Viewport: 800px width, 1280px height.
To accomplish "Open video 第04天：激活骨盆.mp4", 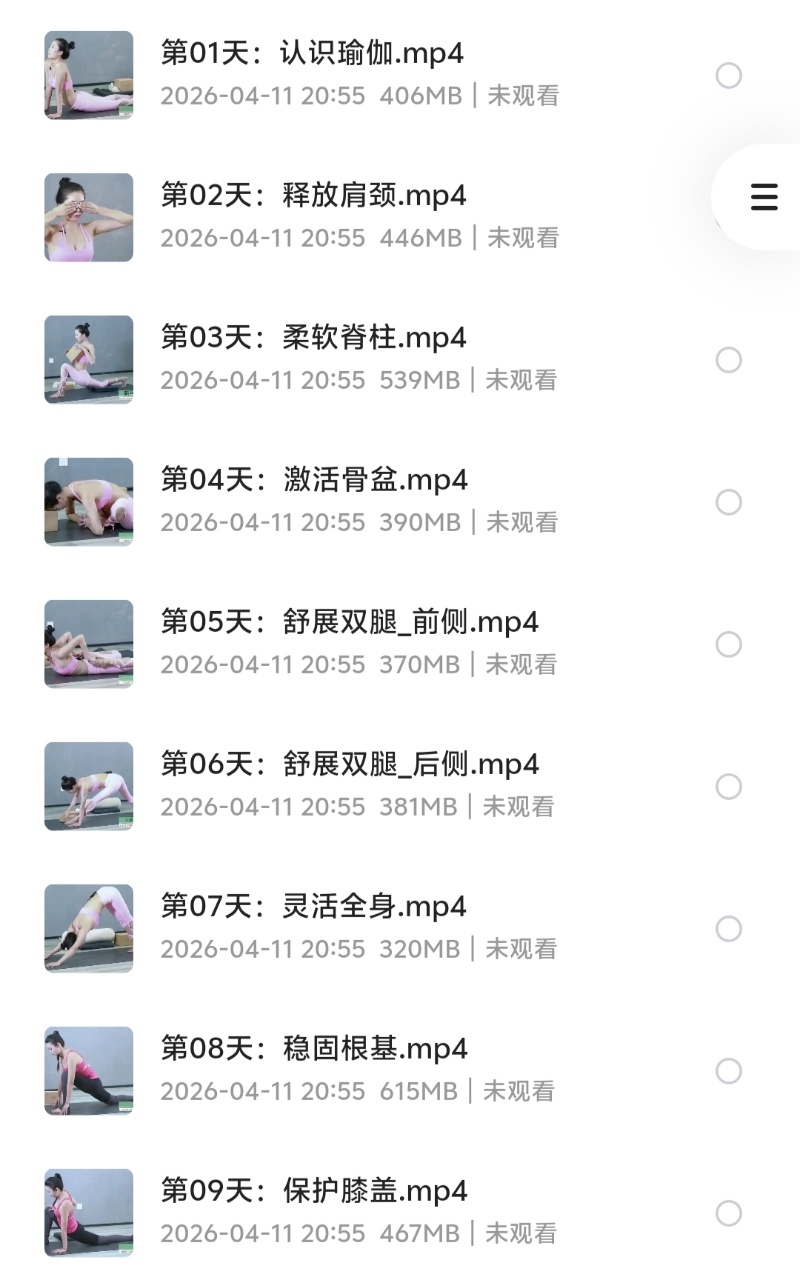I will click(x=314, y=479).
